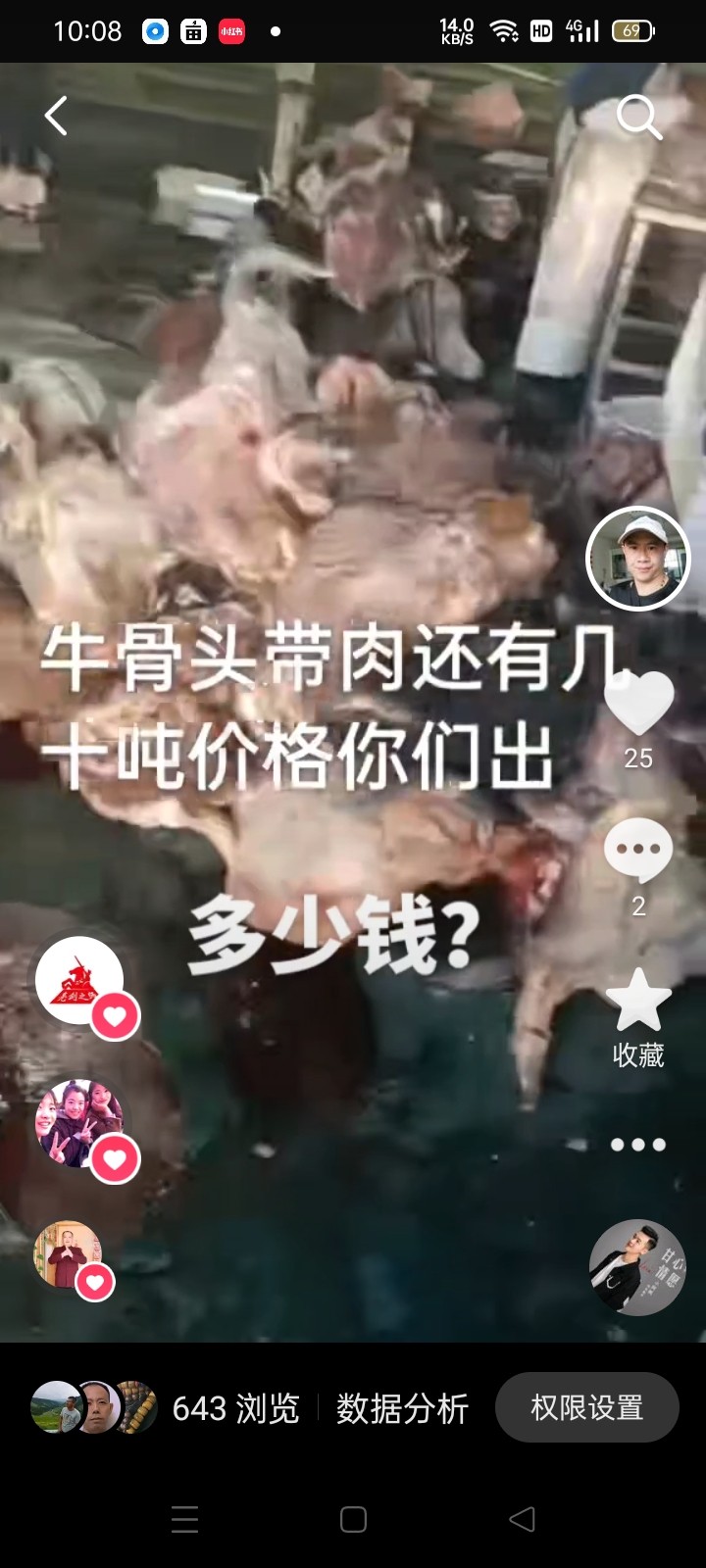Like the video with the heart icon
This screenshot has width=706, height=1568.
(x=638, y=702)
